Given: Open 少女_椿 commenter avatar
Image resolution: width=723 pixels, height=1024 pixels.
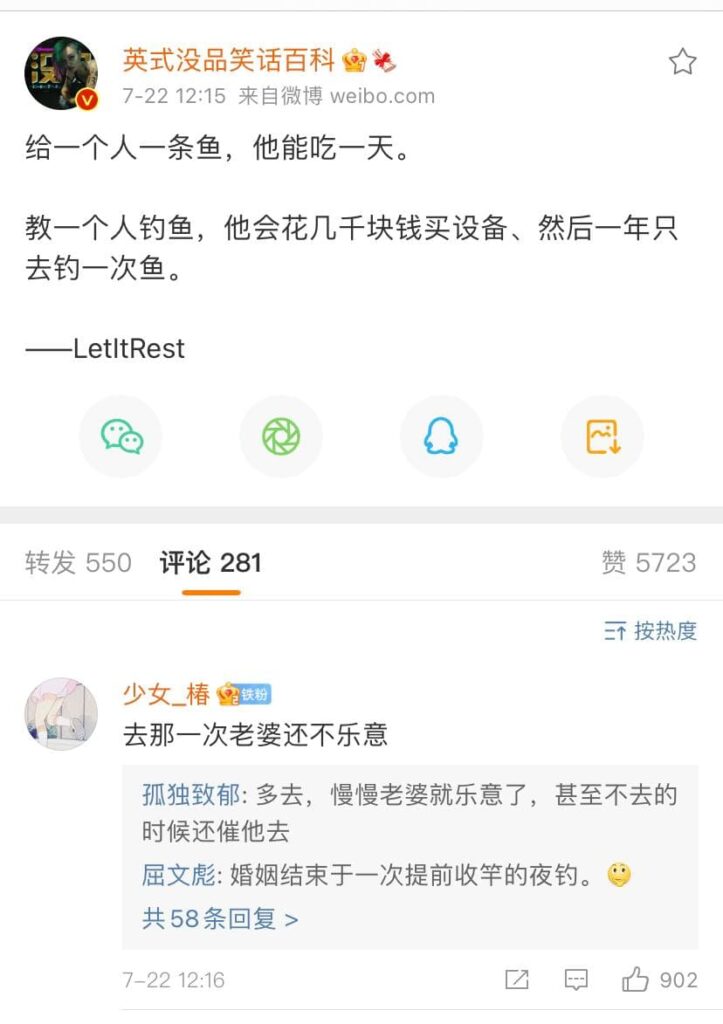Looking at the screenshot, I should (61, 714).
